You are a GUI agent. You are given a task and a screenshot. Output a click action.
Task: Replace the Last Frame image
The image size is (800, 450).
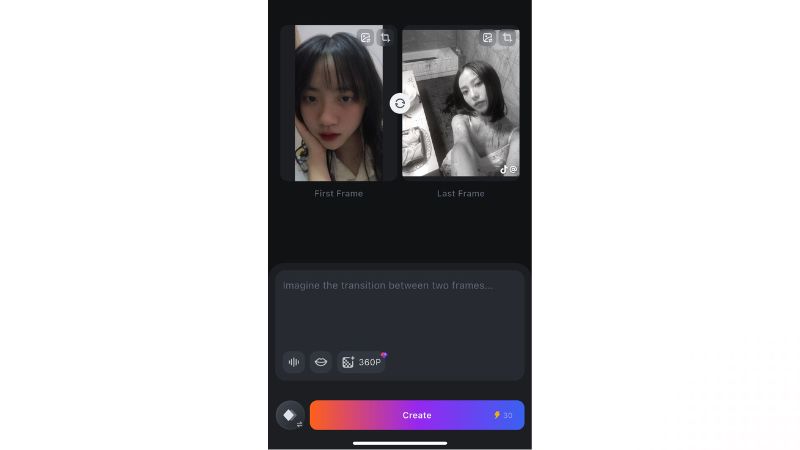488,38
